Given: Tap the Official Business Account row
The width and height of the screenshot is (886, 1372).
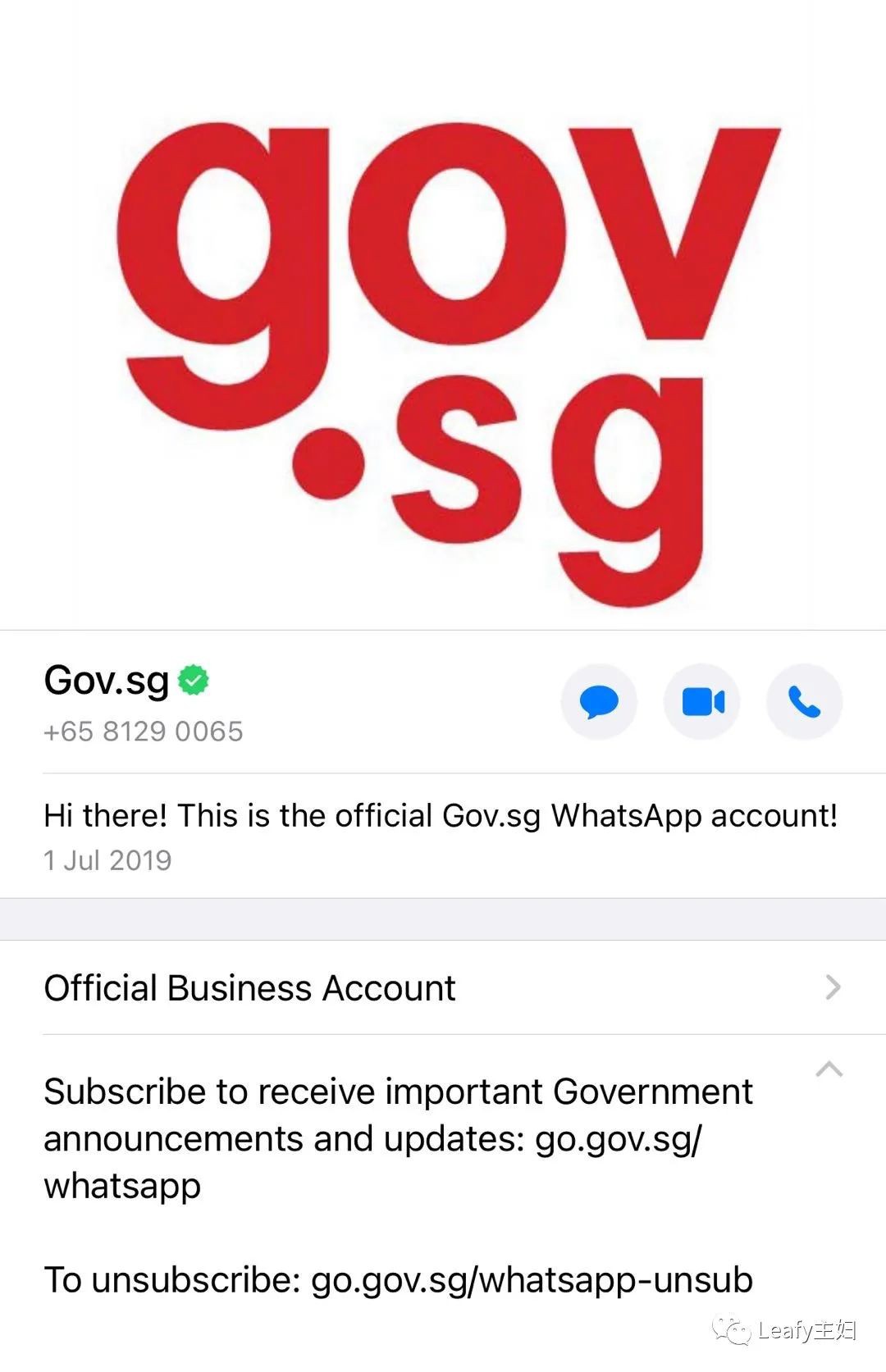Looking at the screenshot, I should click(x=249, y=987).
